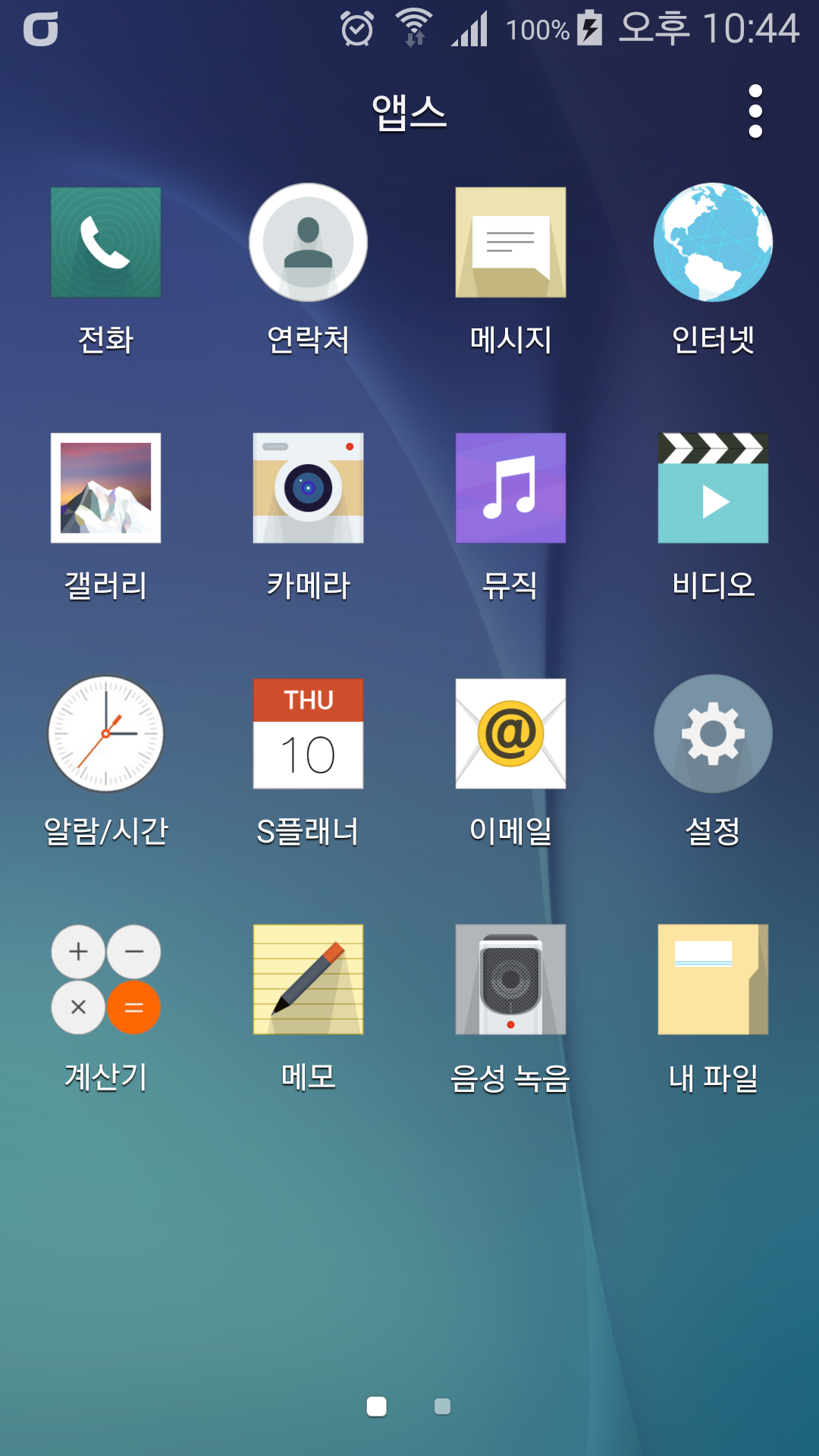The width and height of the screenshot is (819, 1456).
Task: Launch the 비디오 (Video) app
Action: click(x=713, y=488)
